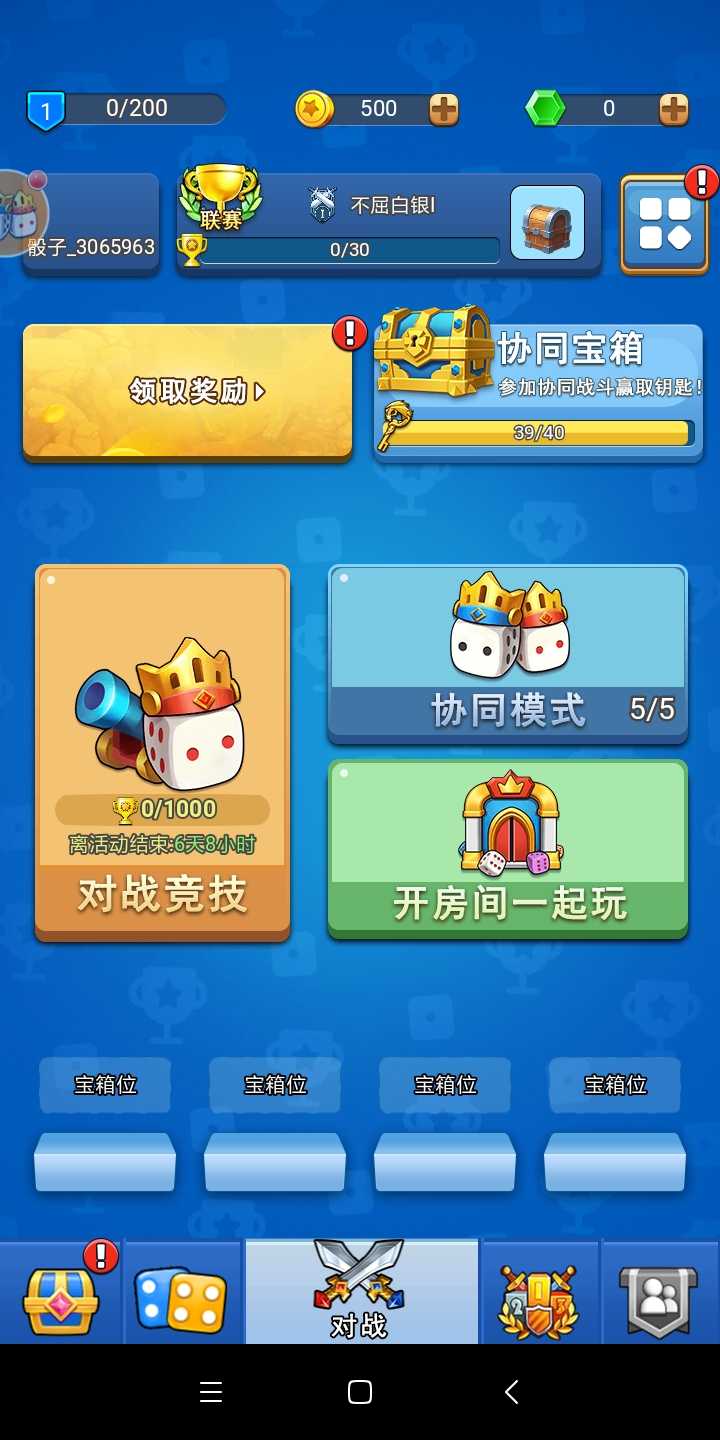Open the four-square menu with red alert badge
Viewport: 720px width, 1440px height.
pyautogui.click(x=665, y=223)
